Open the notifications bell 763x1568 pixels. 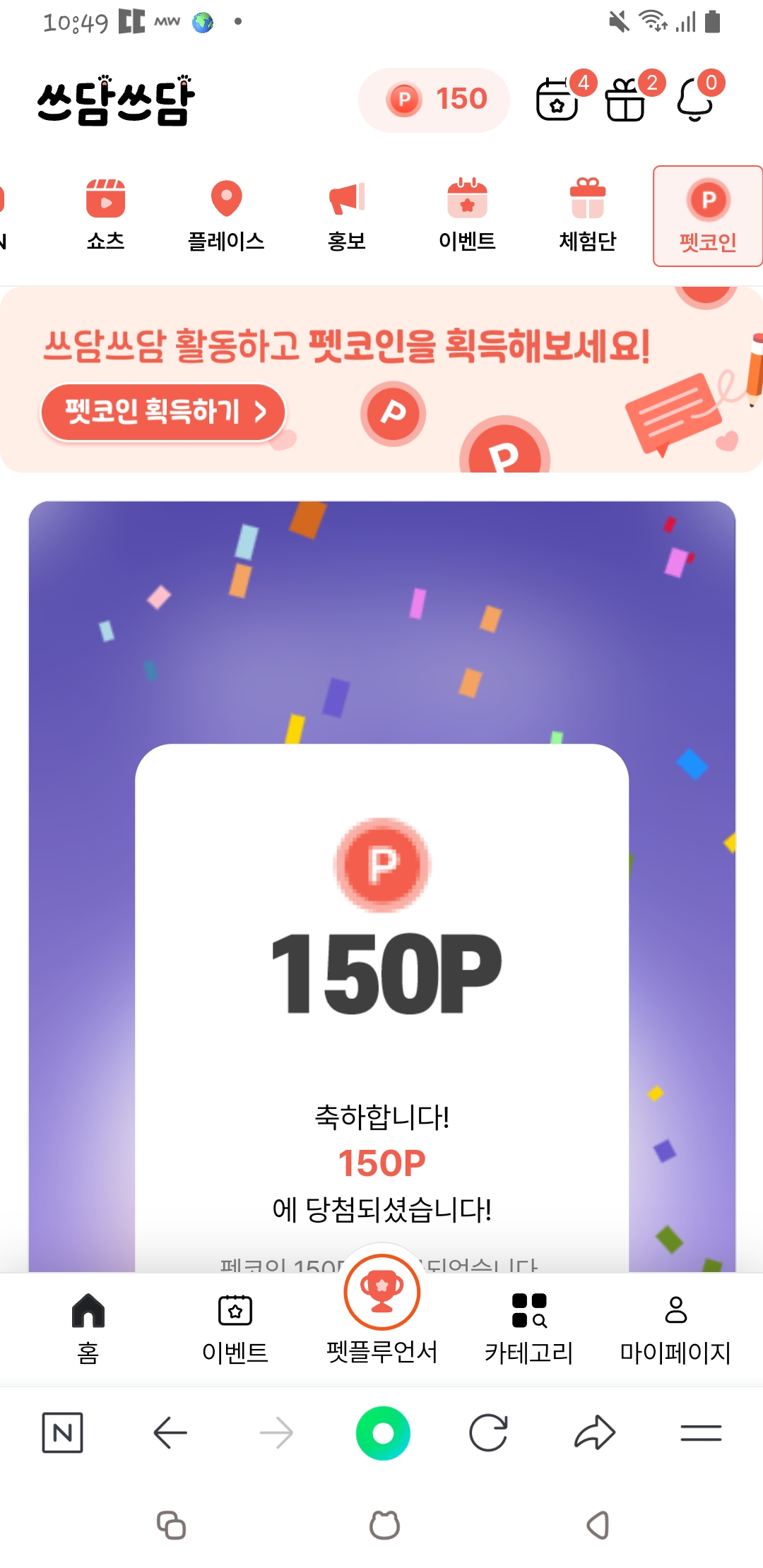pos(696,100)
